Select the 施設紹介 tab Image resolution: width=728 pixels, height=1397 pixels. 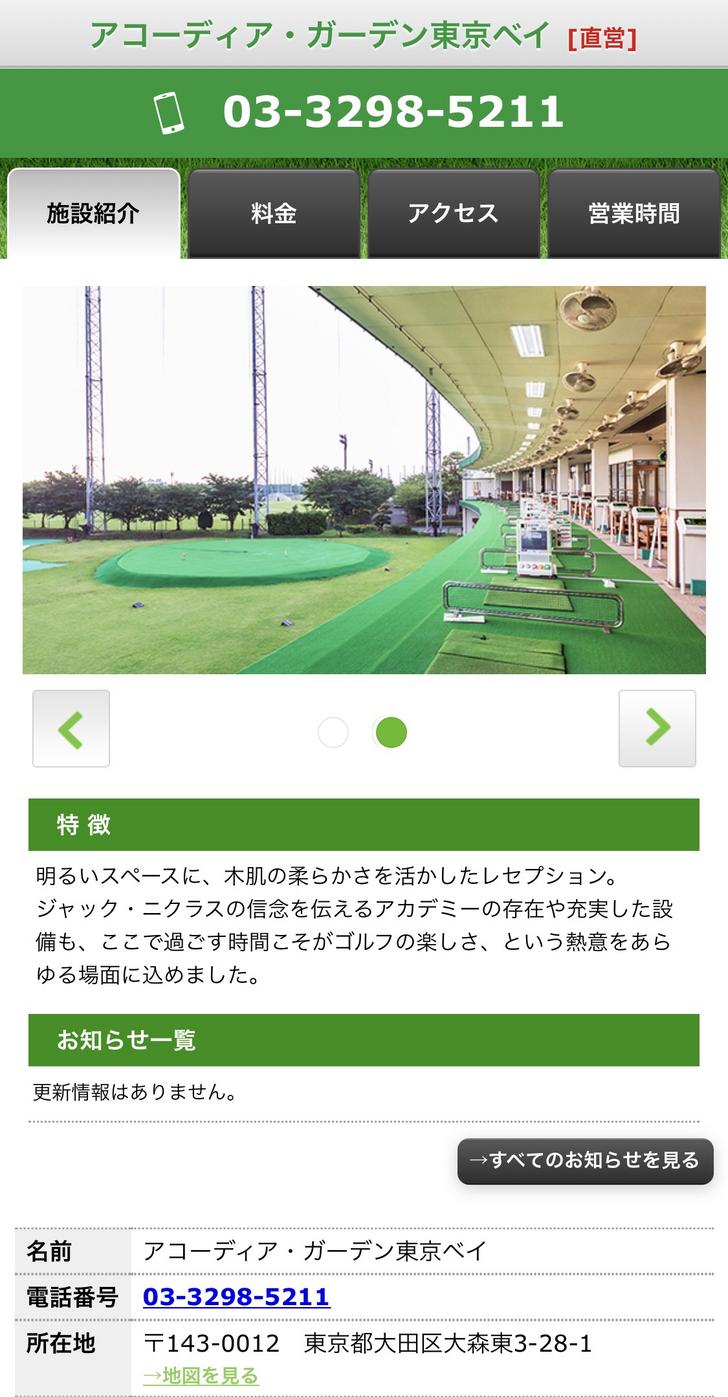[x=93, y=213]
